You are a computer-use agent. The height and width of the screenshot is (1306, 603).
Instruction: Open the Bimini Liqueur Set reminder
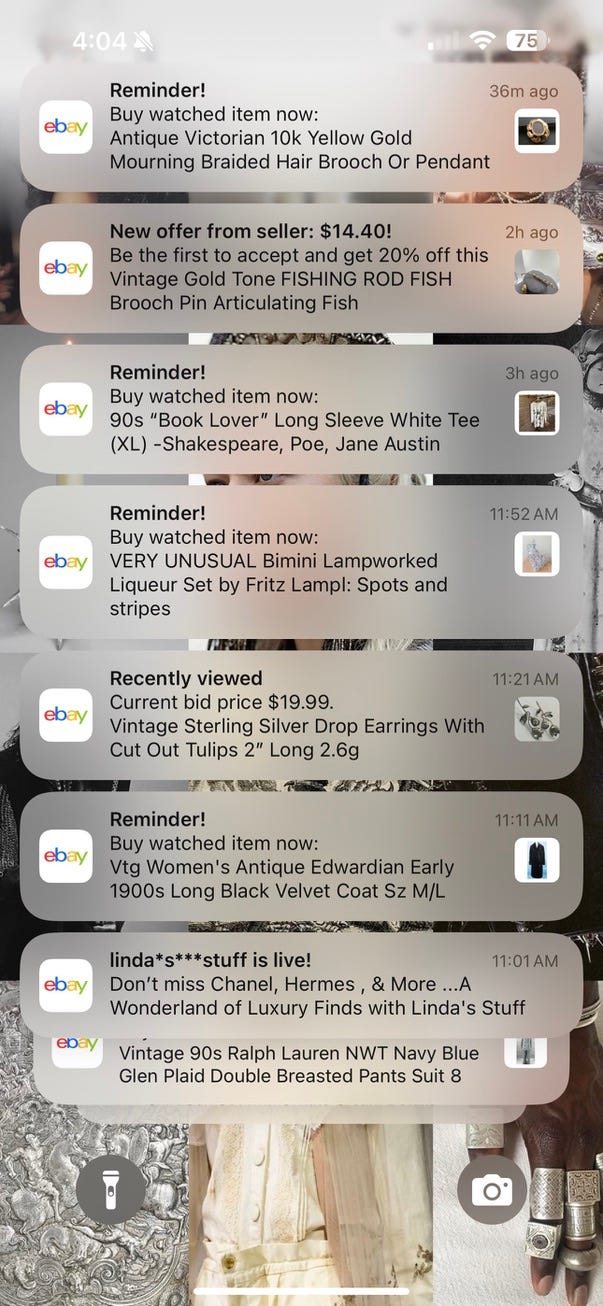(x=301, y=562)
